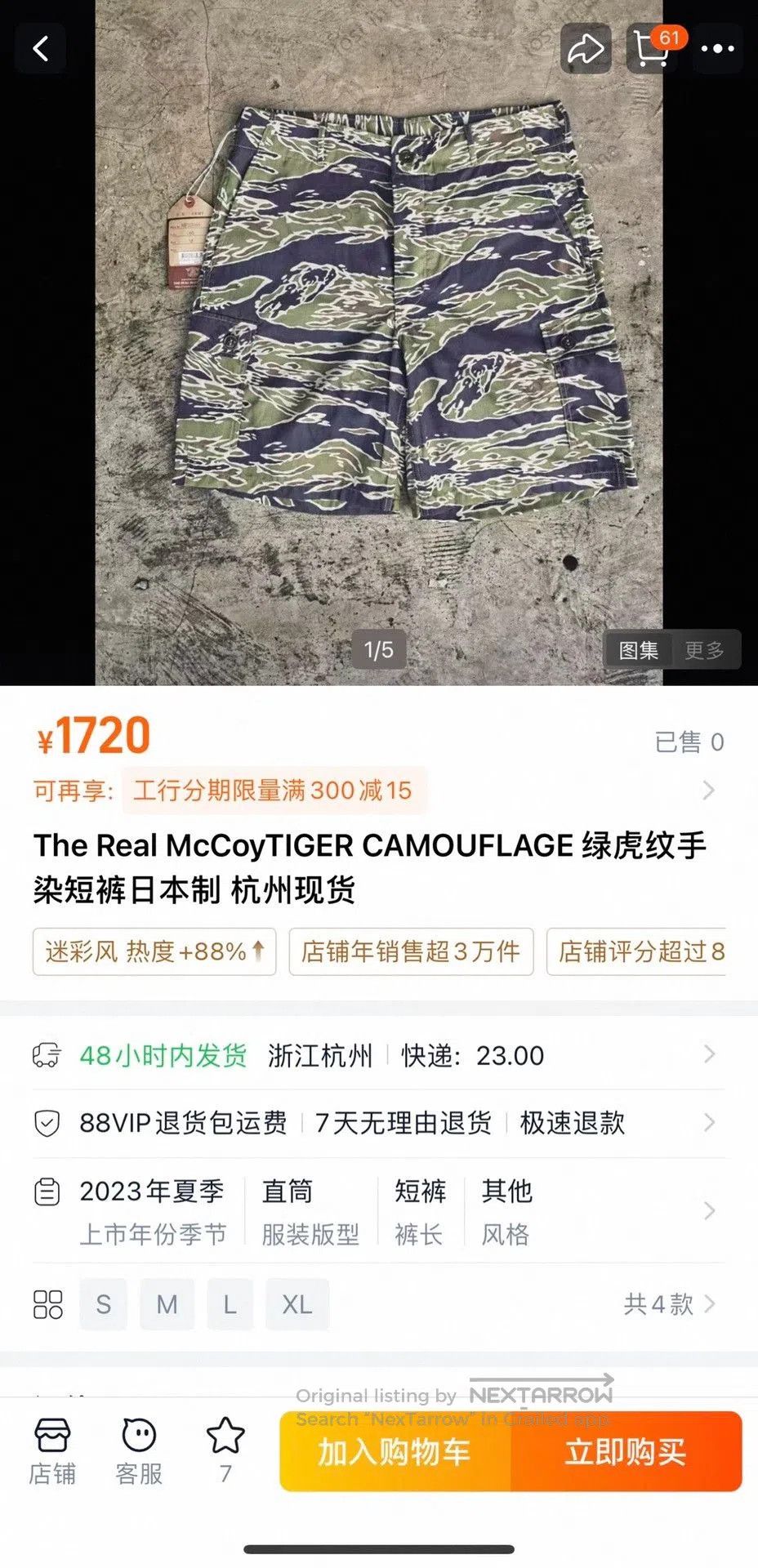Open shipping details row for 浙江杭州
Image resolution: width=758 pixels, height=1568 pixels.
click(378, 1055)
